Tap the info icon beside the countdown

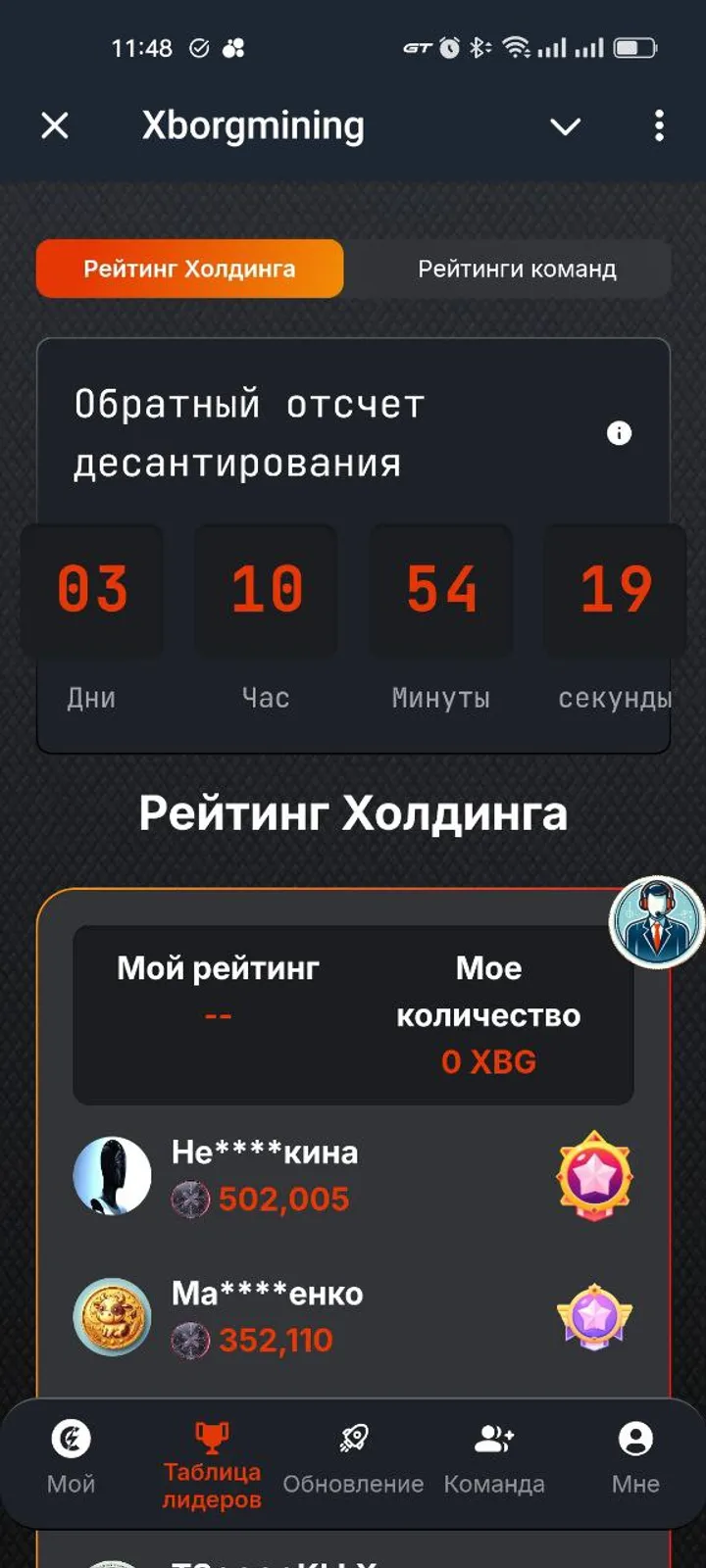click(619, 434)
